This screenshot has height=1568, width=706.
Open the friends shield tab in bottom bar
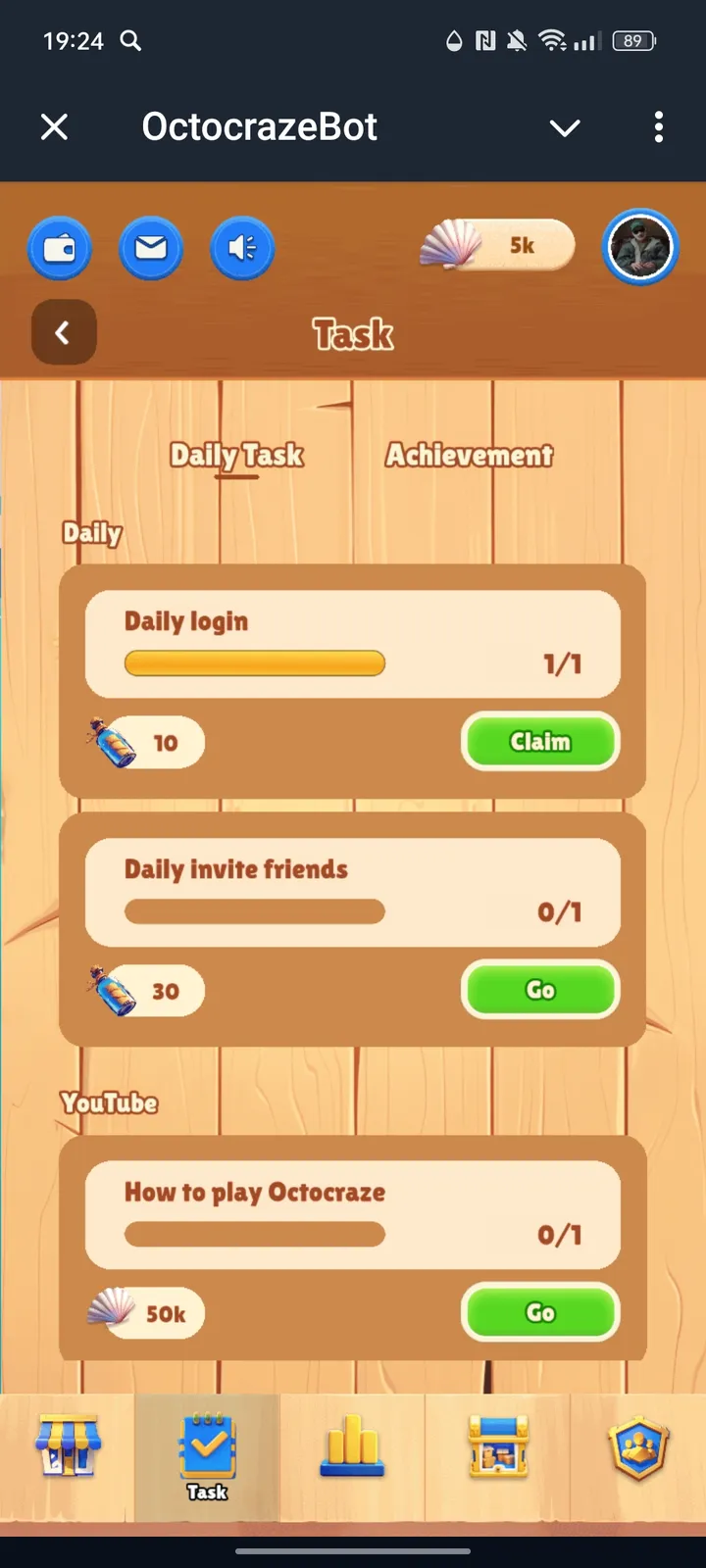[639, 1447]
